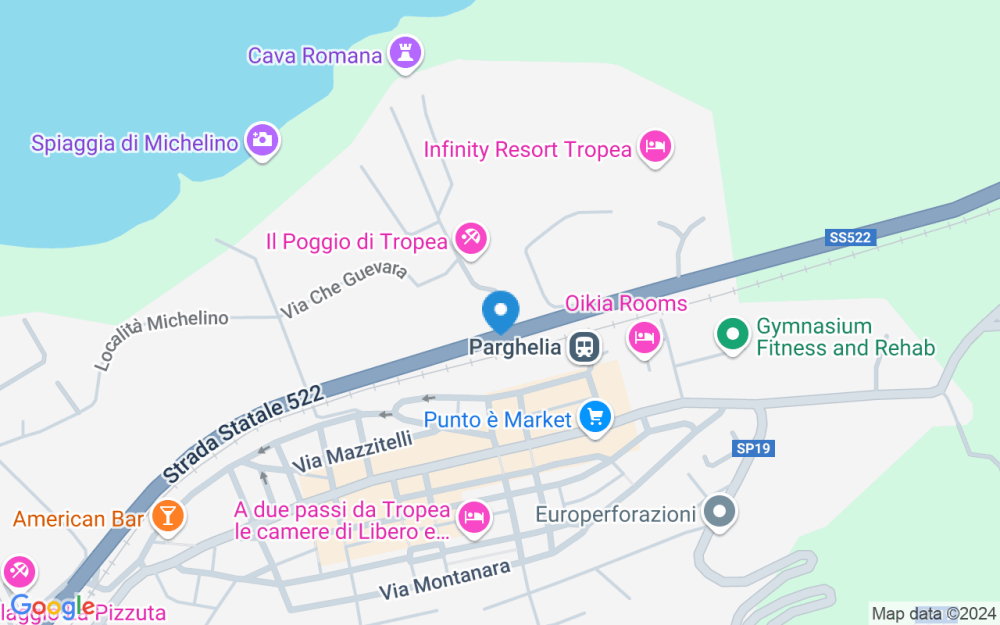
Task: Open the Google logo link
Action: coord(52,606)
